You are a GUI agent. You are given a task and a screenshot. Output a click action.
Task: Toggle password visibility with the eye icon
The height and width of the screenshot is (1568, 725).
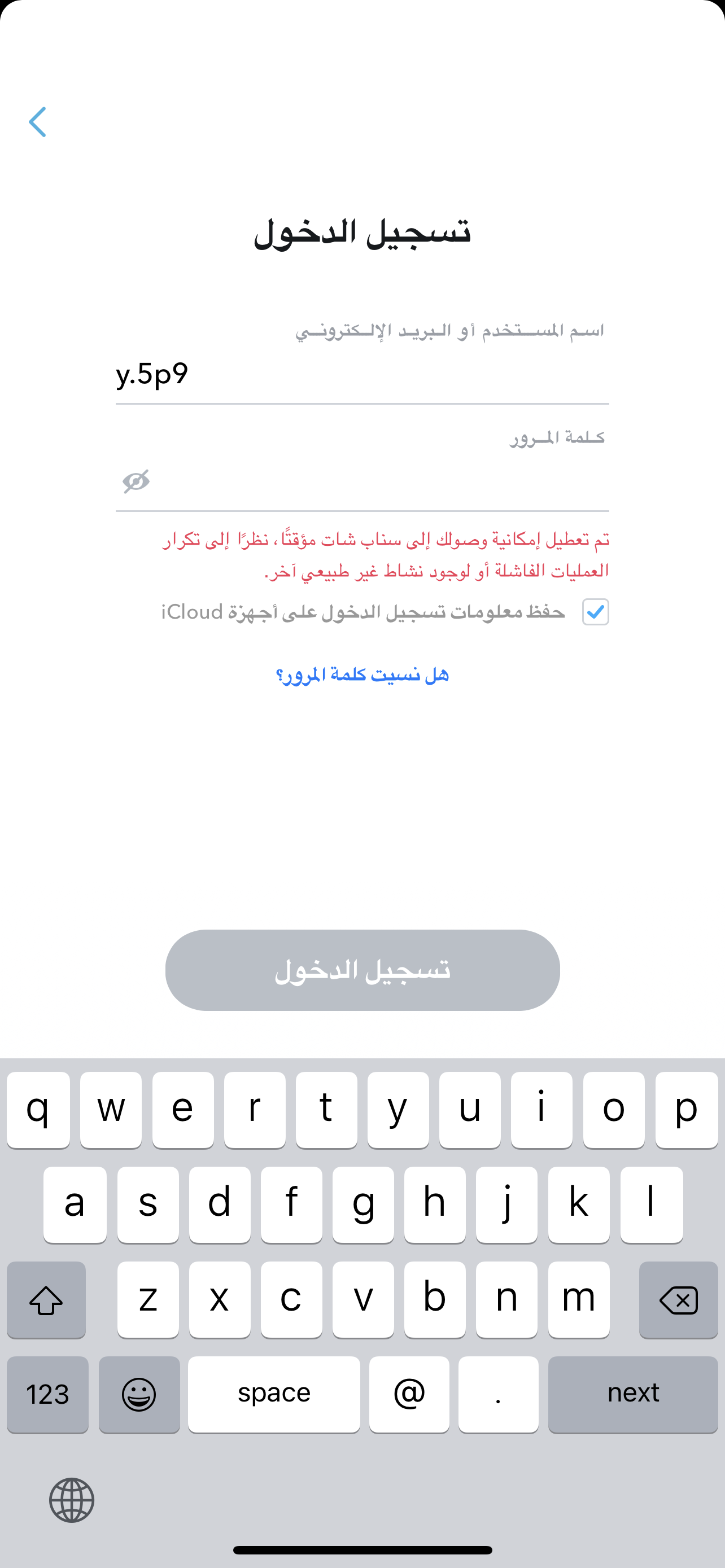pyautogui.click(x=136, y=481)
